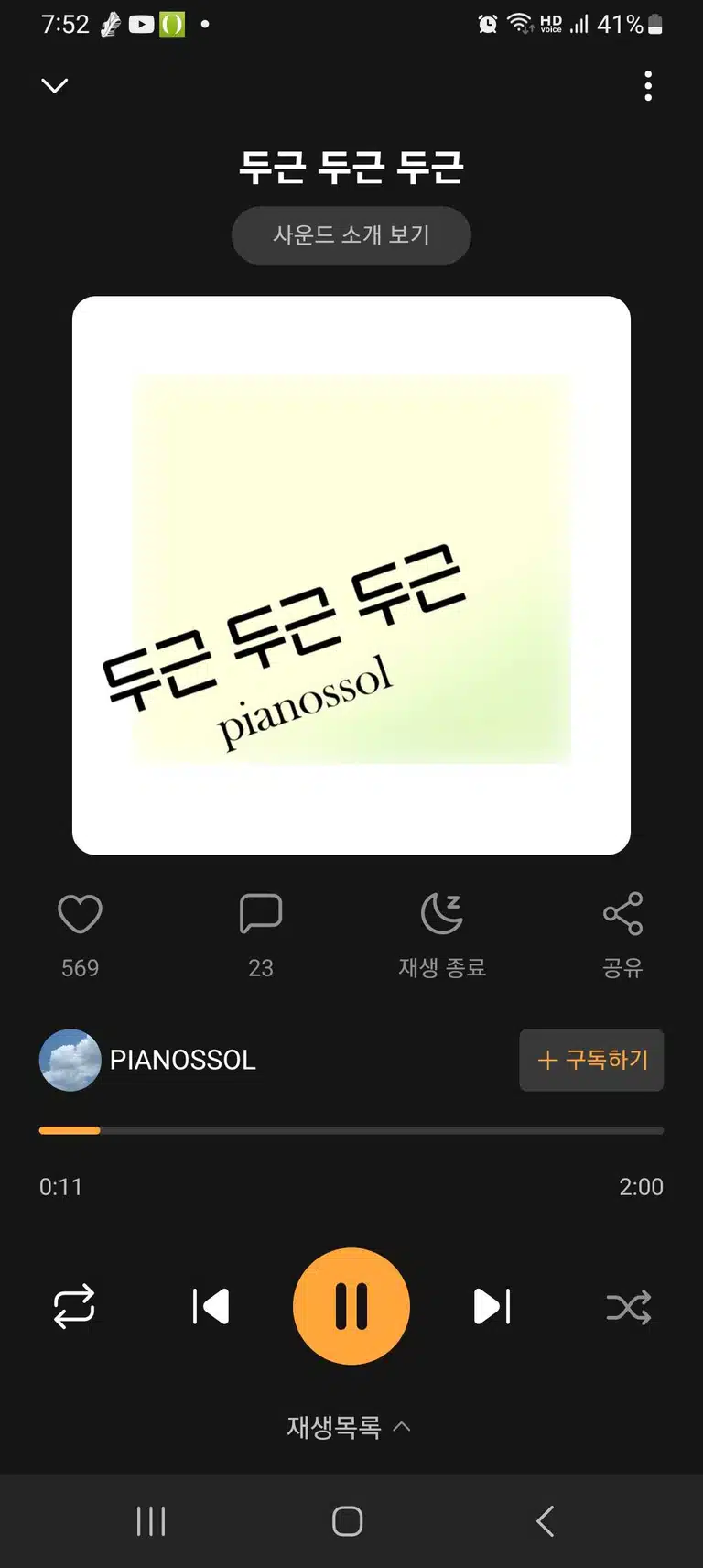Tap the 사운드 소개 보기 button

coord(351,235)
